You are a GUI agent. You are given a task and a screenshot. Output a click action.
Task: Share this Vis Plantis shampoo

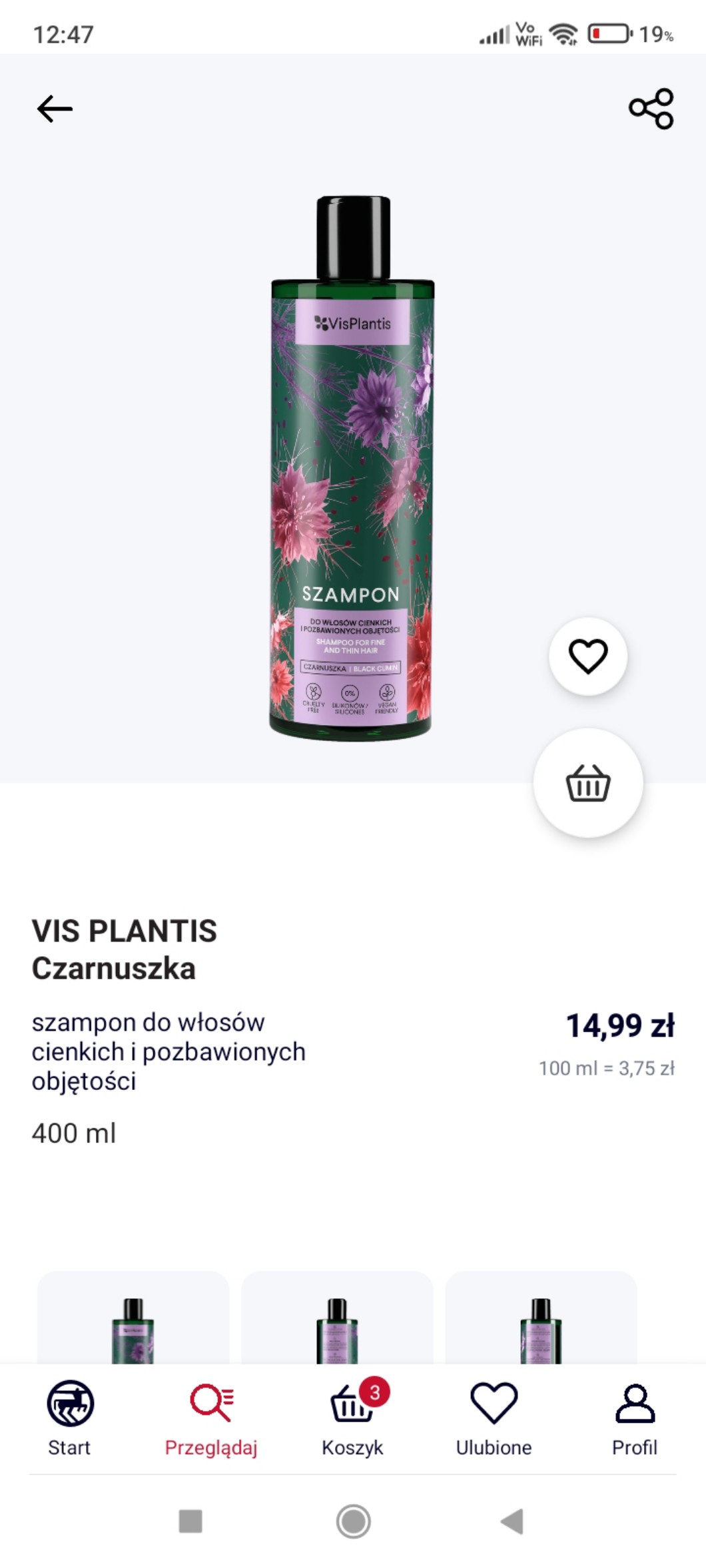point(651,109)
